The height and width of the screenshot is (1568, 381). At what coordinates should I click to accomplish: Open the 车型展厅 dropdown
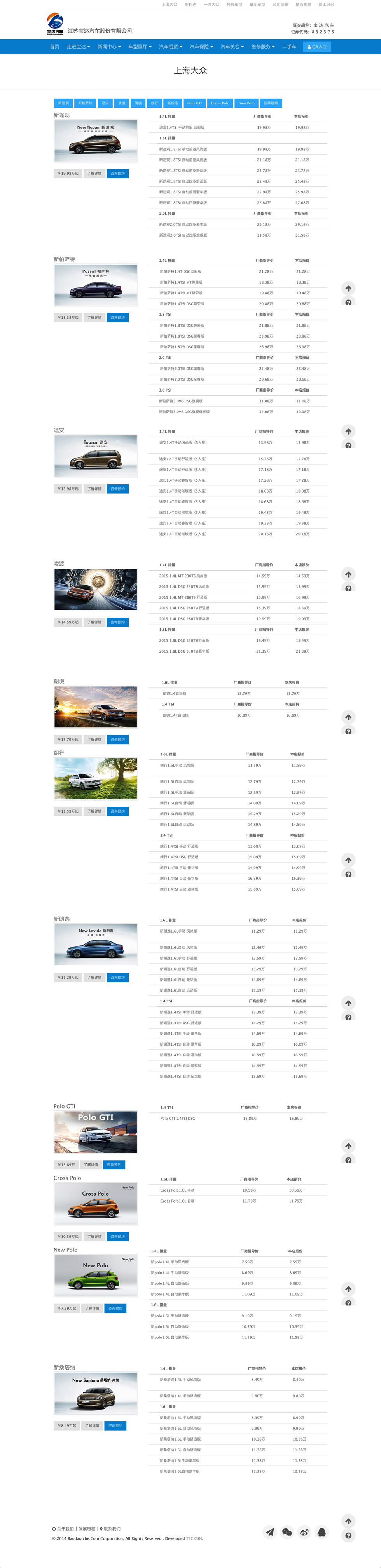click(140, 47)
